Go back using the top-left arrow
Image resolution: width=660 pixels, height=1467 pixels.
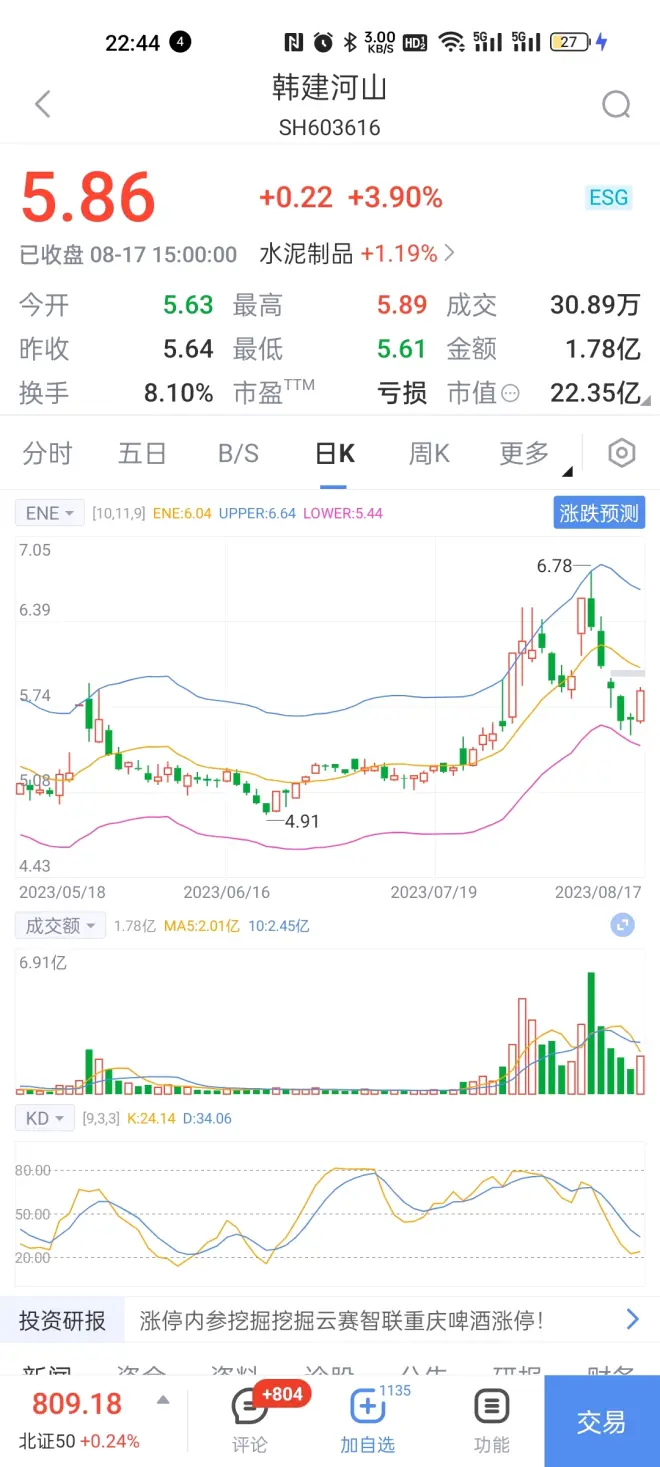(42, 104)
